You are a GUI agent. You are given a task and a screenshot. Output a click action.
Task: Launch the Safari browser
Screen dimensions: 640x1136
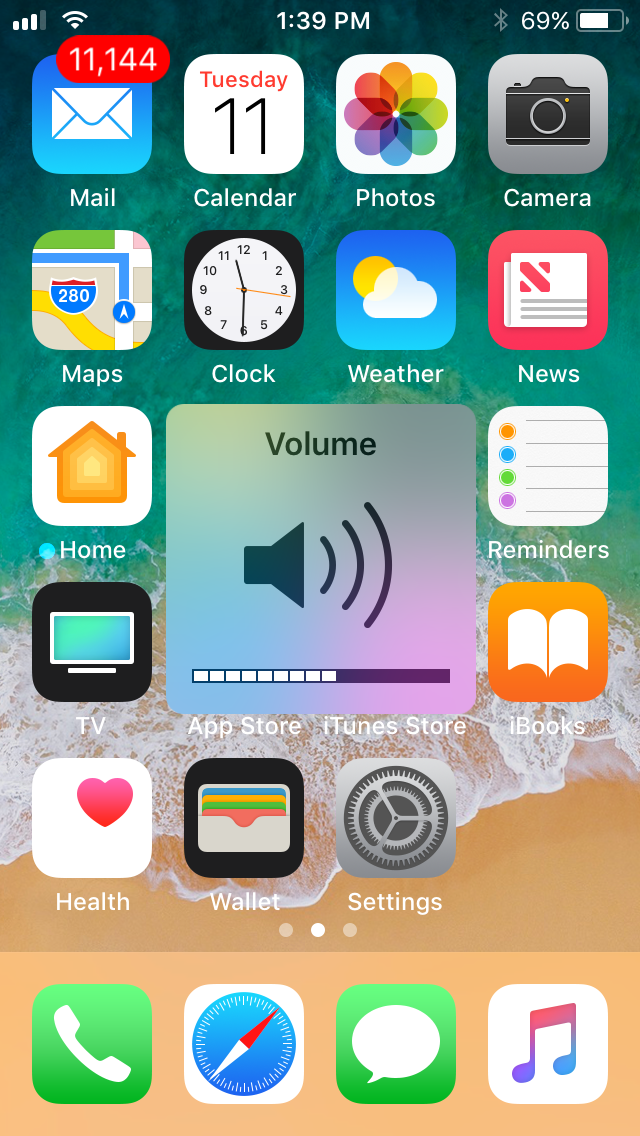[x=244, y=1044]
